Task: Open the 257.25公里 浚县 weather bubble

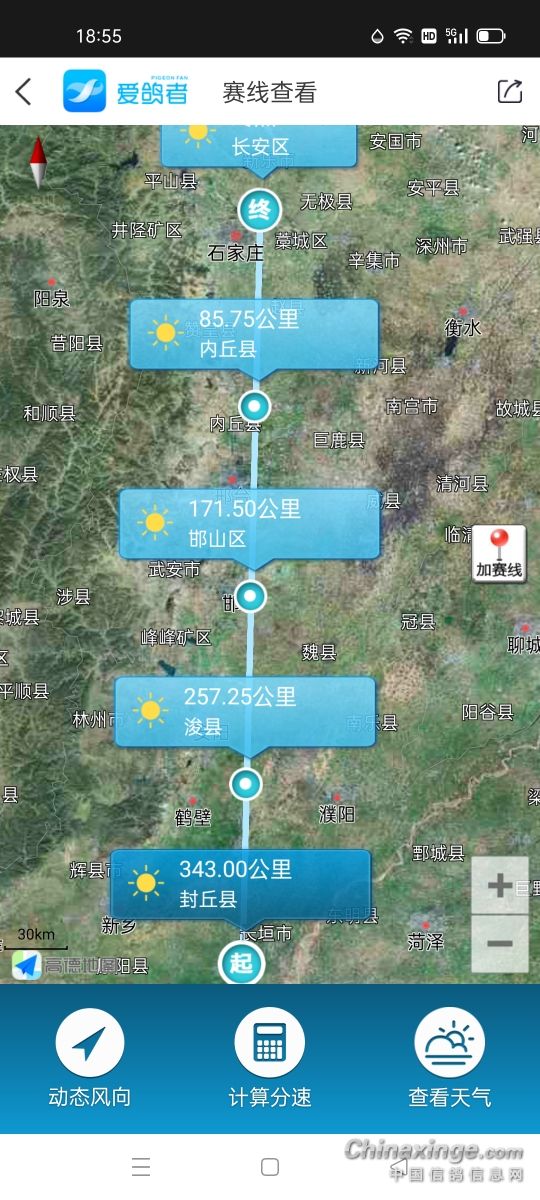Action: click(245, 711)
